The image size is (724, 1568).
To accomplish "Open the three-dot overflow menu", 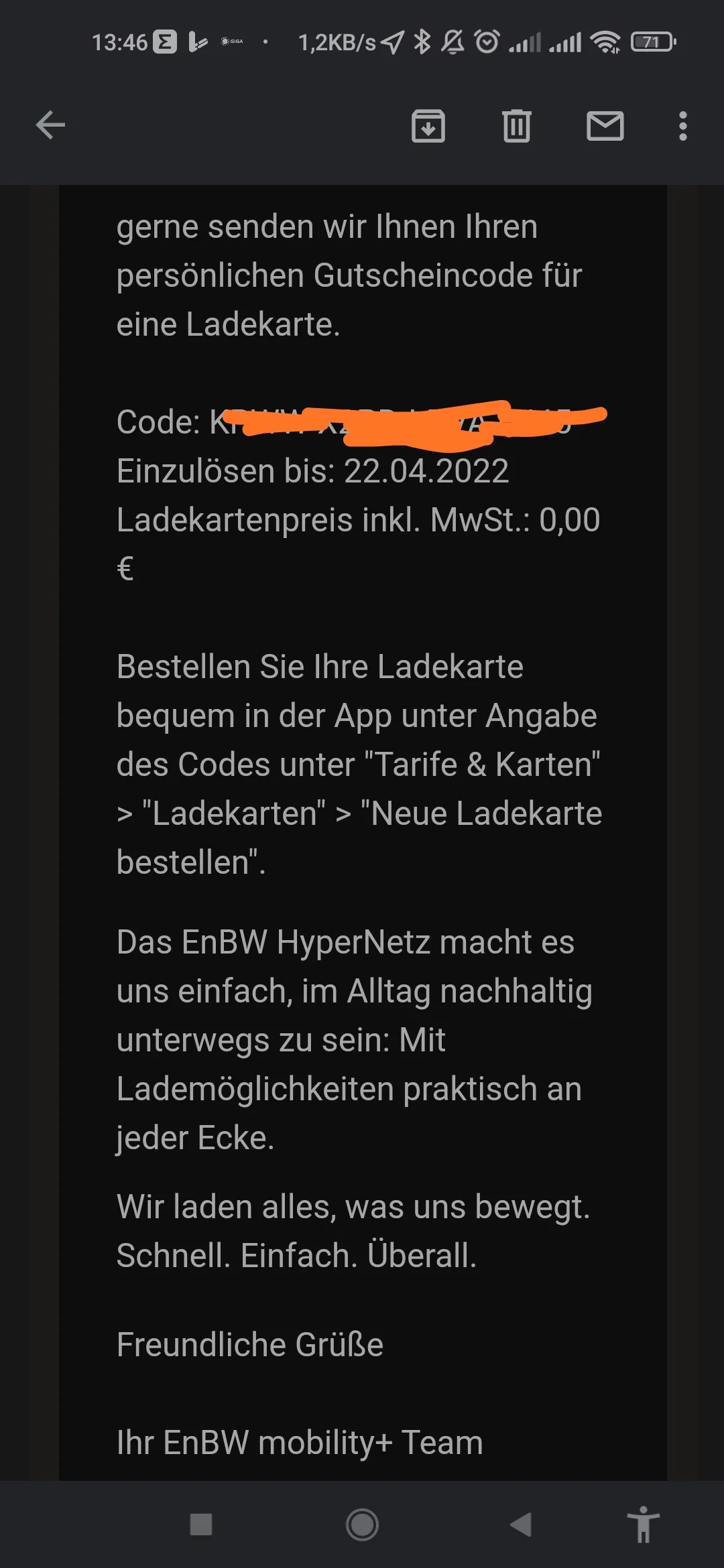I will (682, 126).
